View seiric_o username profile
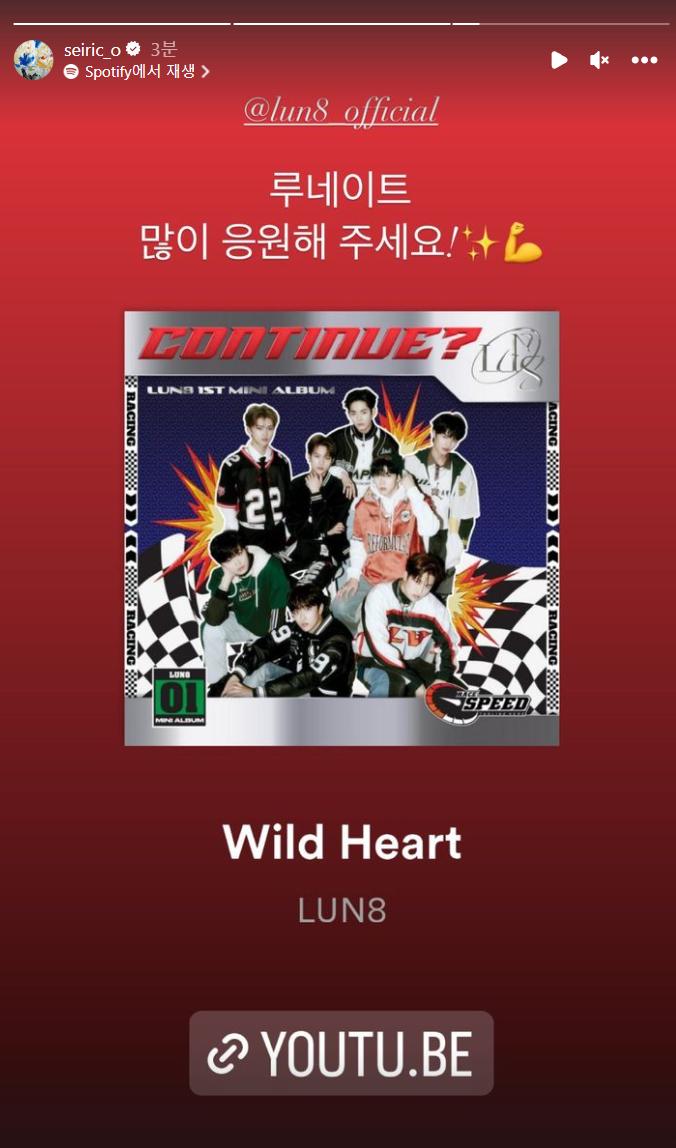The image size is (676, 1148). coord(91,49)
